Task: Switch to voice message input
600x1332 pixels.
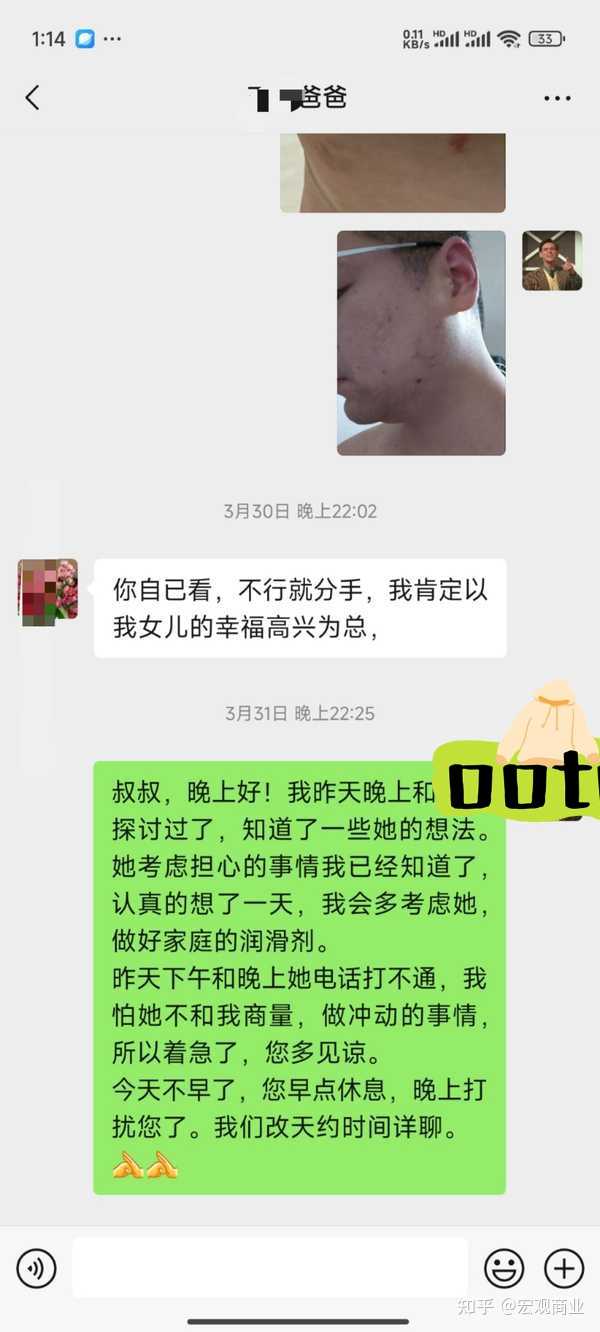Action: click(x=37, y=1269)
